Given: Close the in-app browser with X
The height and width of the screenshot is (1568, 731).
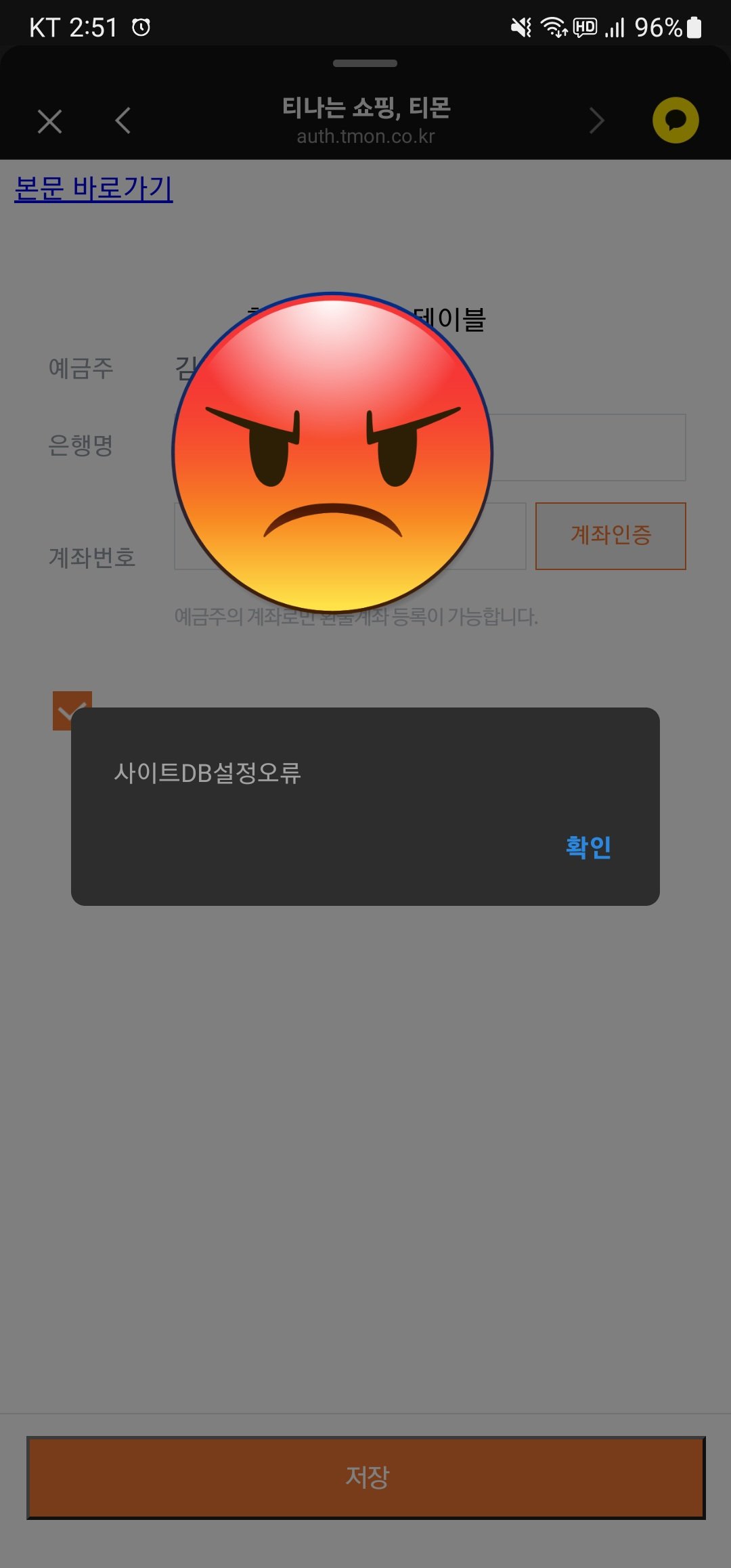Looking at the screenshot, I should pos(50,122).
